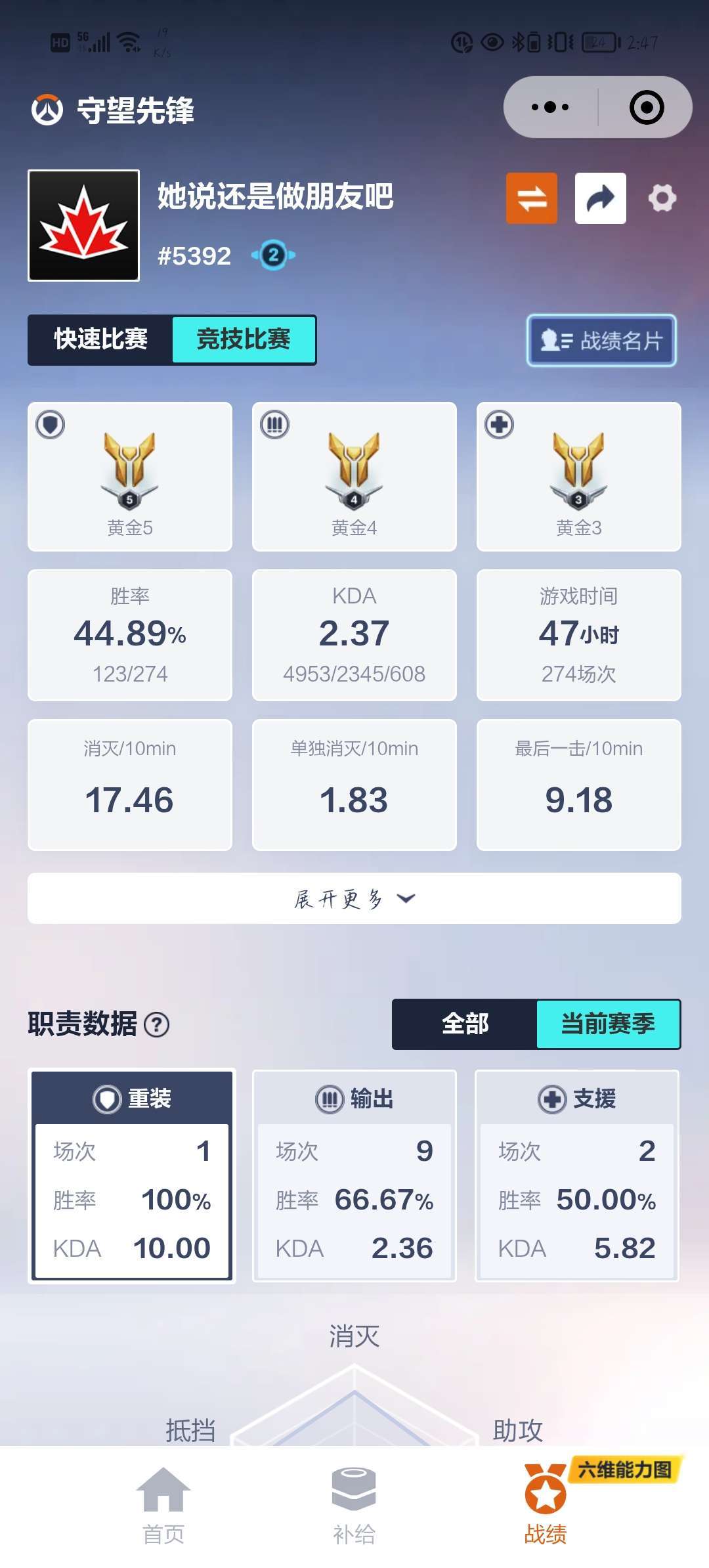The image size is (709, 1568).
Task: Share this player profile
Action: [x=601, y=198]
